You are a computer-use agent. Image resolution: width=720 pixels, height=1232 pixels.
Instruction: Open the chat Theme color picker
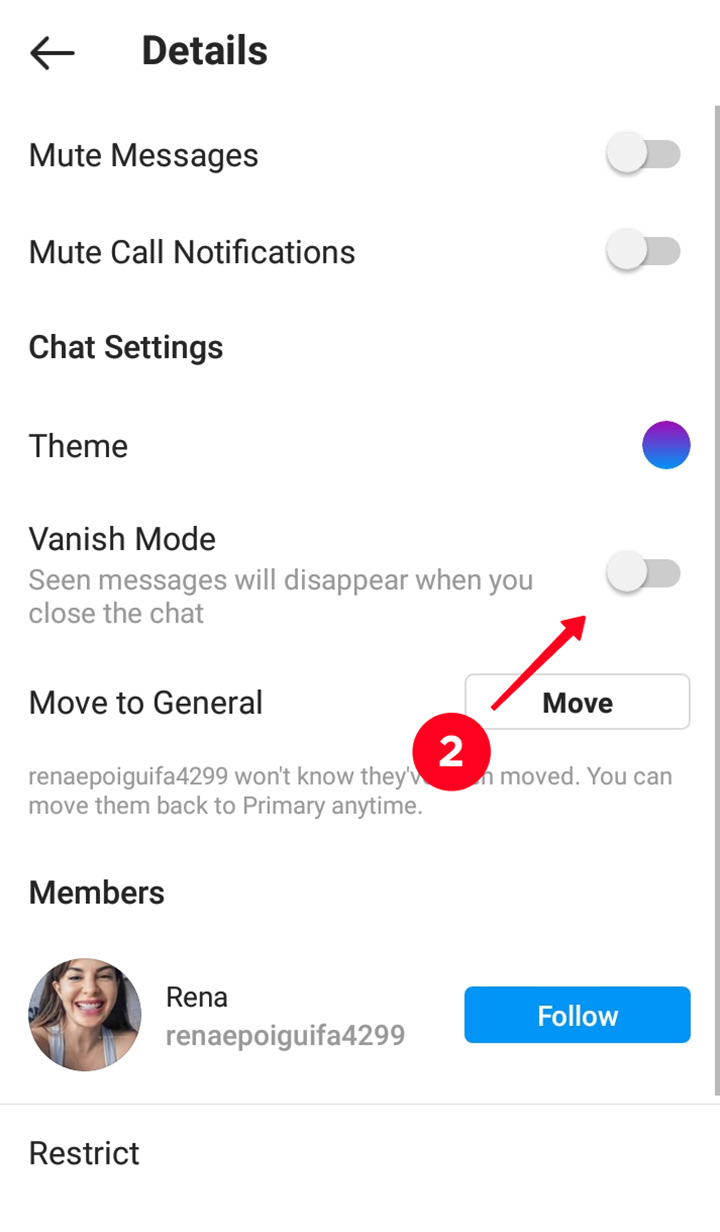pos(666,445)
